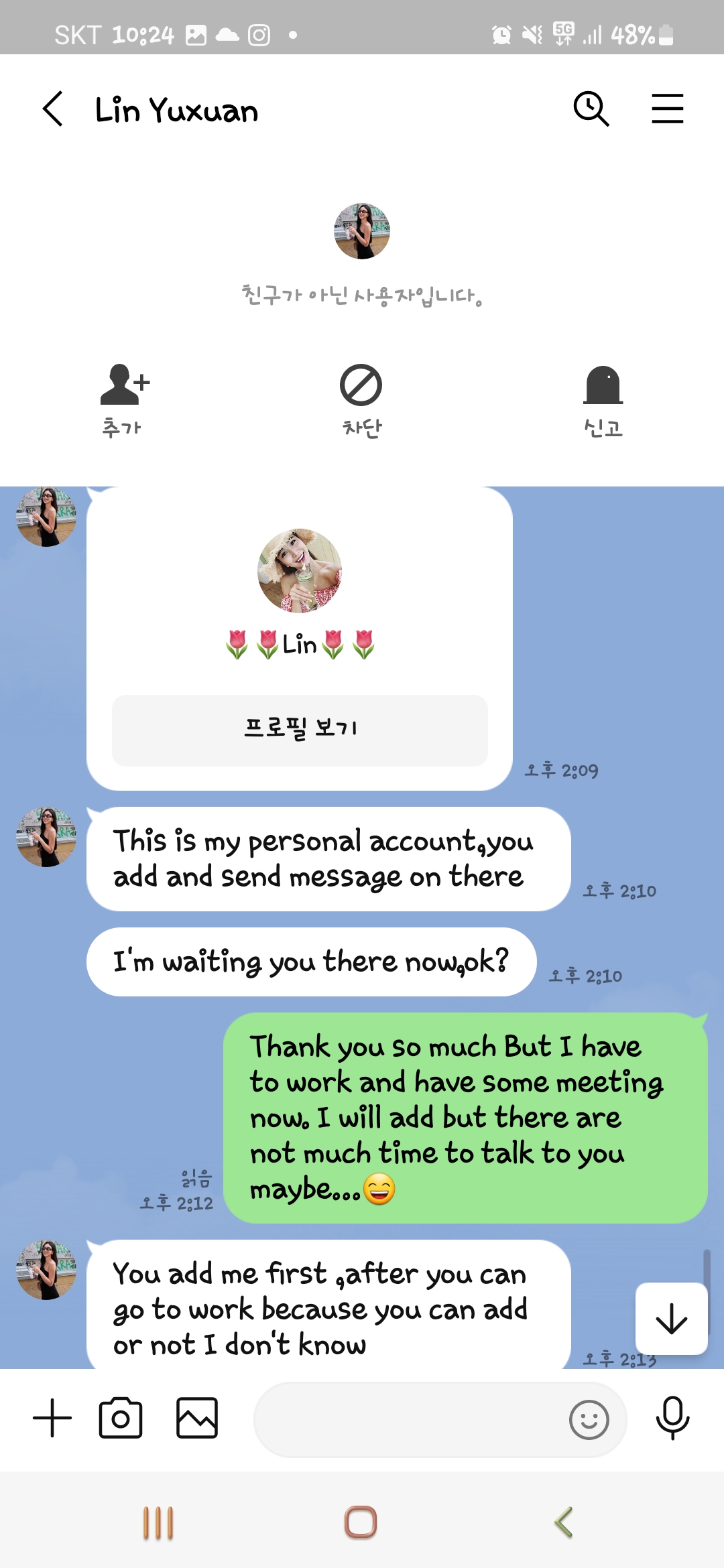This screenshot has width=724, height=1568.
Task: Open the plus attachment menu
Action: tap(52, 1418)
